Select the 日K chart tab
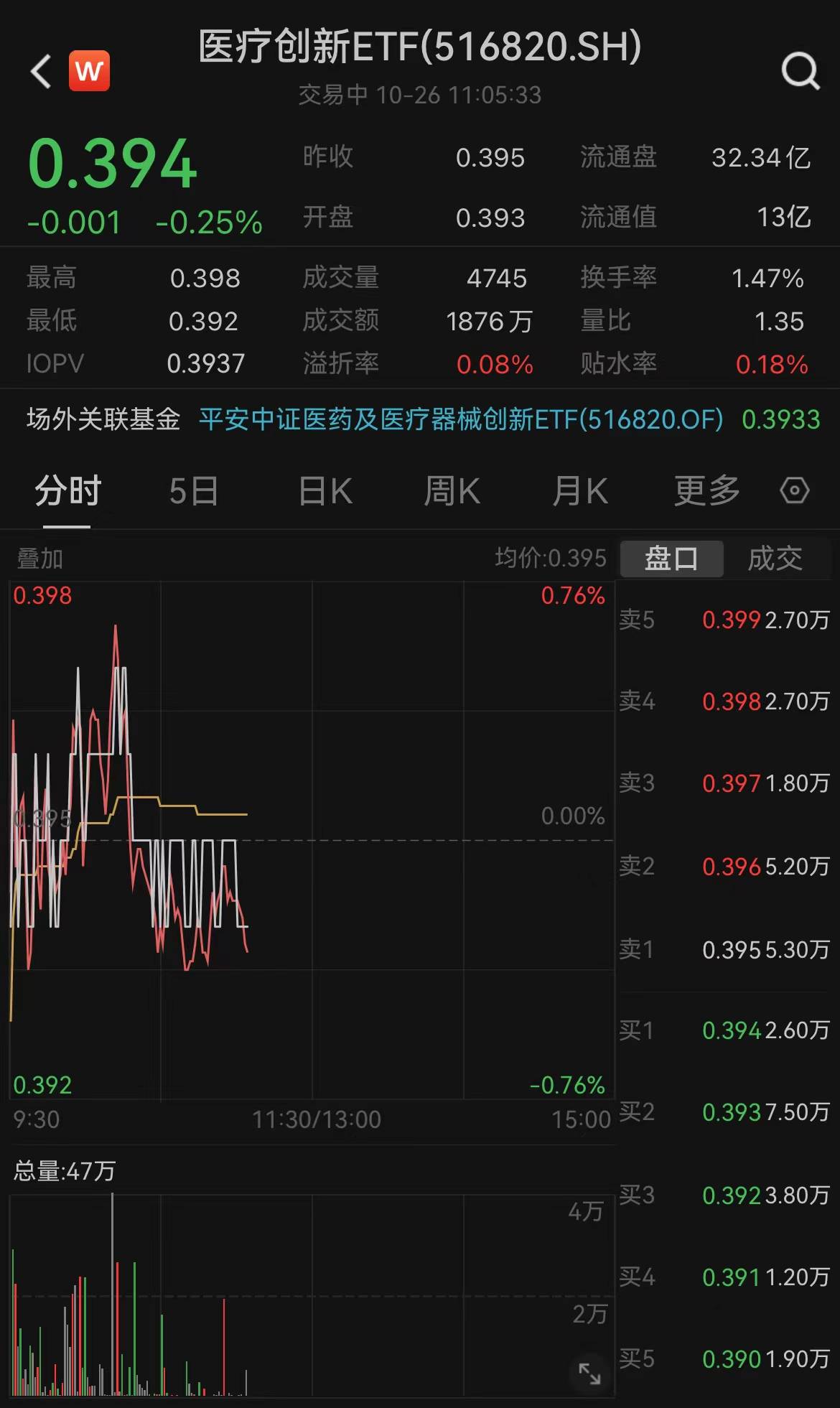 325,492
